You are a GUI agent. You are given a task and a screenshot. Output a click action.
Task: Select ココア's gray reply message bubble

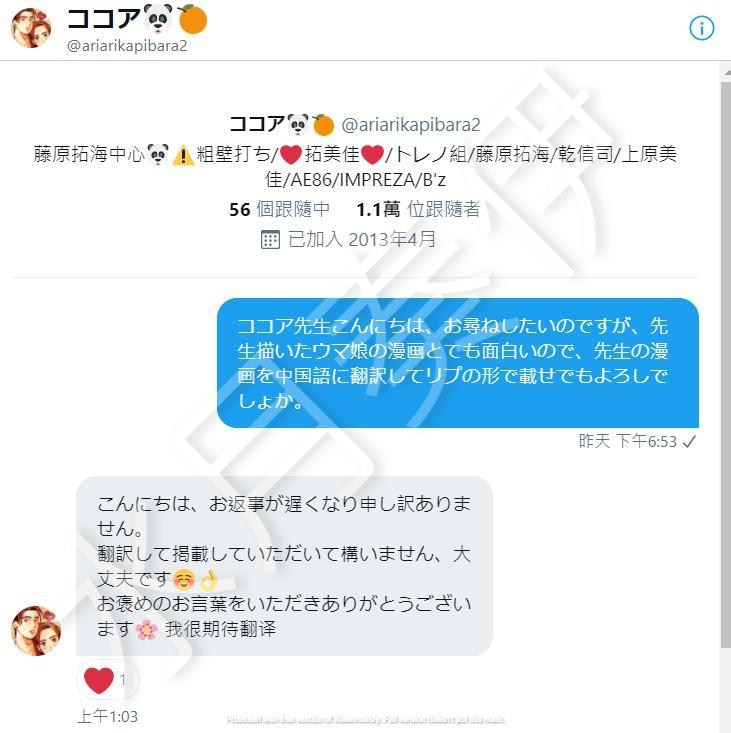click(284, 566)
